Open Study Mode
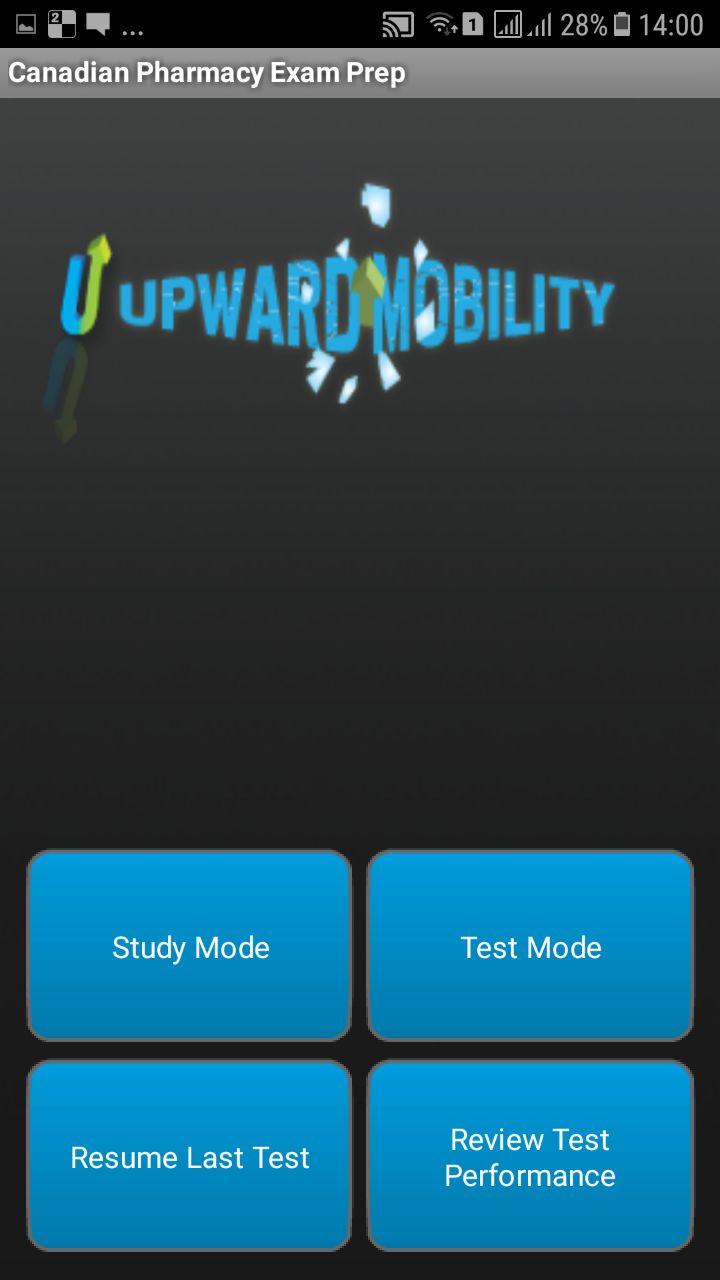720x1280 pixels. click(x=190, y=946)
